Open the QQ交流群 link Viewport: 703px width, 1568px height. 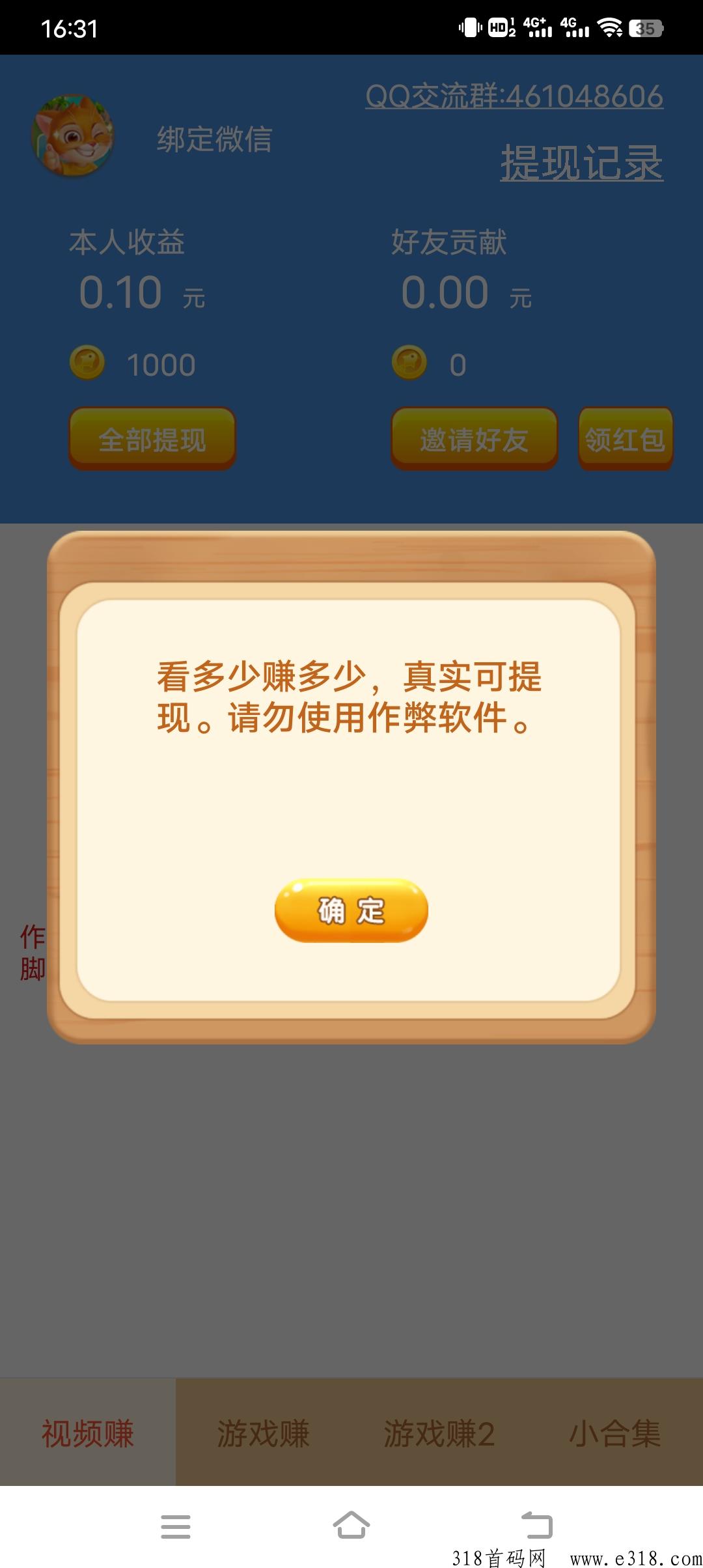pyautogui.click(x=514, y=96)
